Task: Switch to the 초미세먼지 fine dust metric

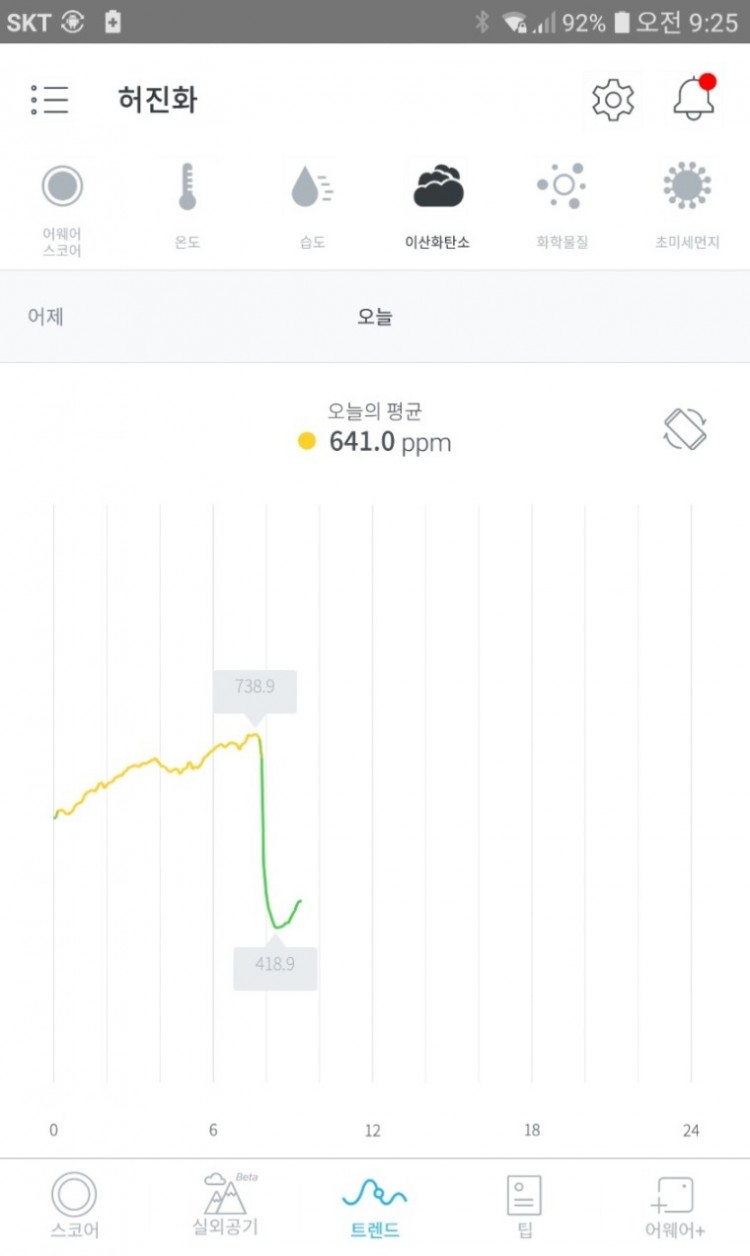Action: [686, 206]
